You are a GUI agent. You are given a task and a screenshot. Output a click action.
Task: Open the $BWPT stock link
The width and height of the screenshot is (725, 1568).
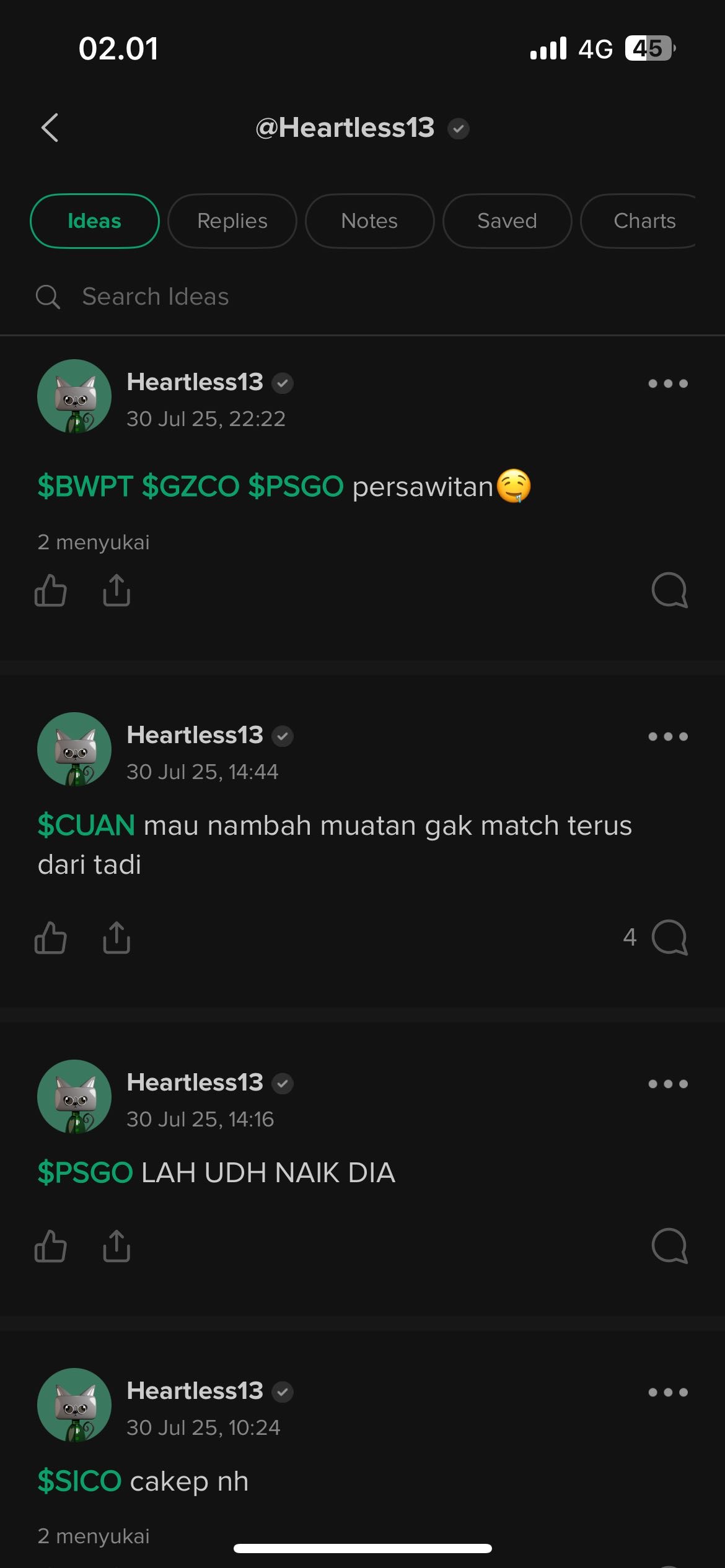coord(86,487)
